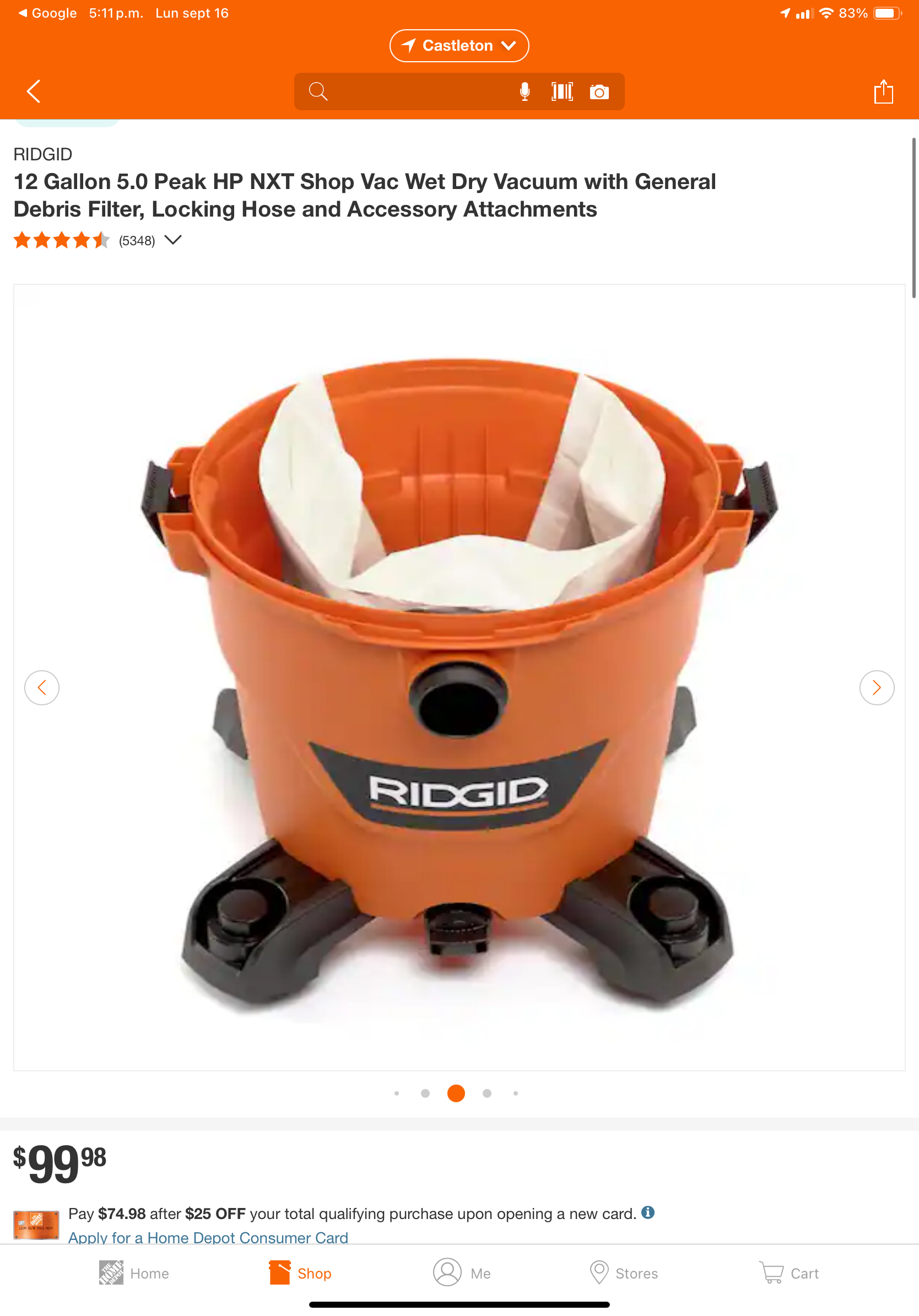Open the barcode scanner

click(561, 91)
